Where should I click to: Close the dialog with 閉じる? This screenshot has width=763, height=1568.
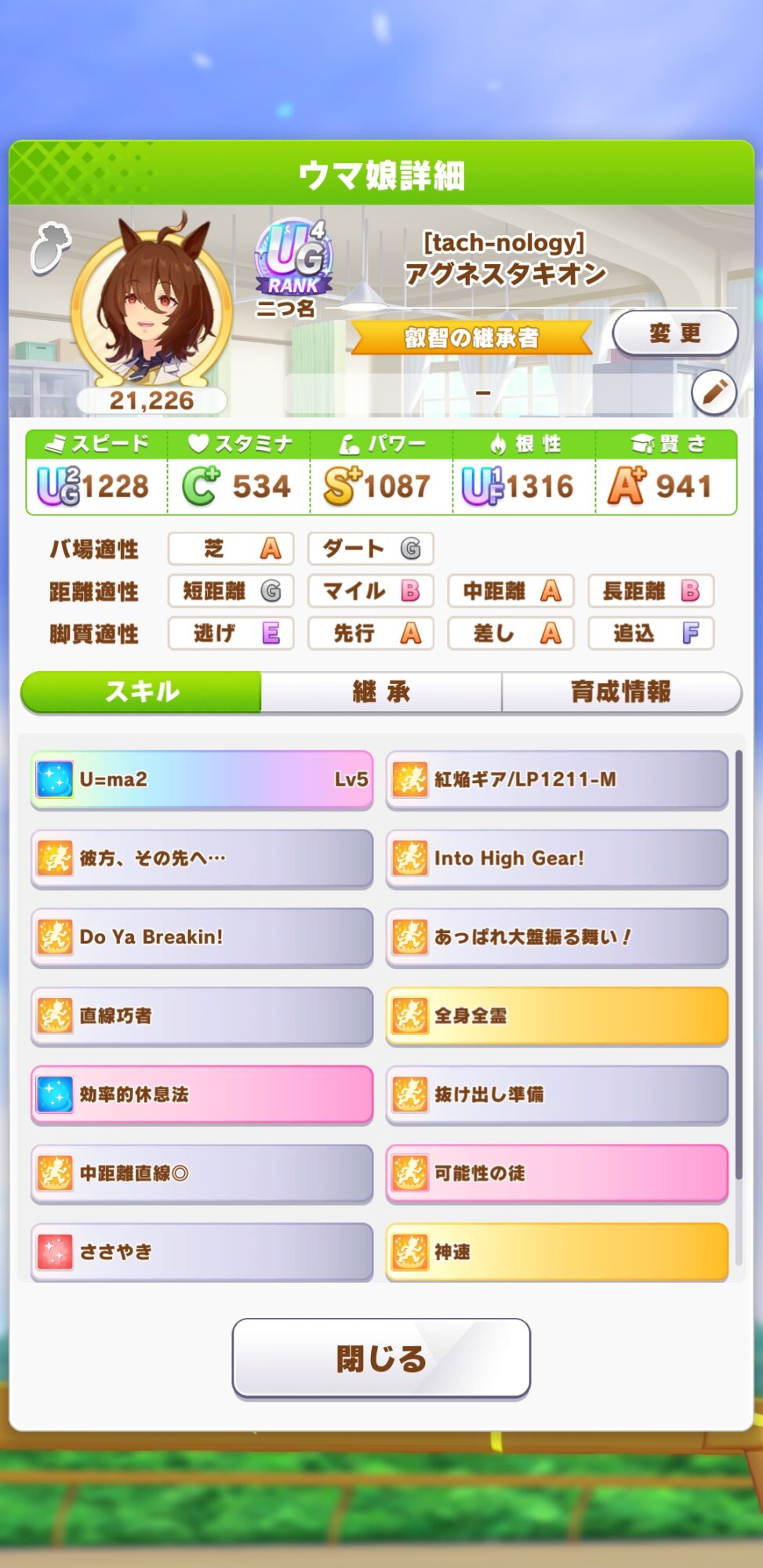click(381, 1359)
